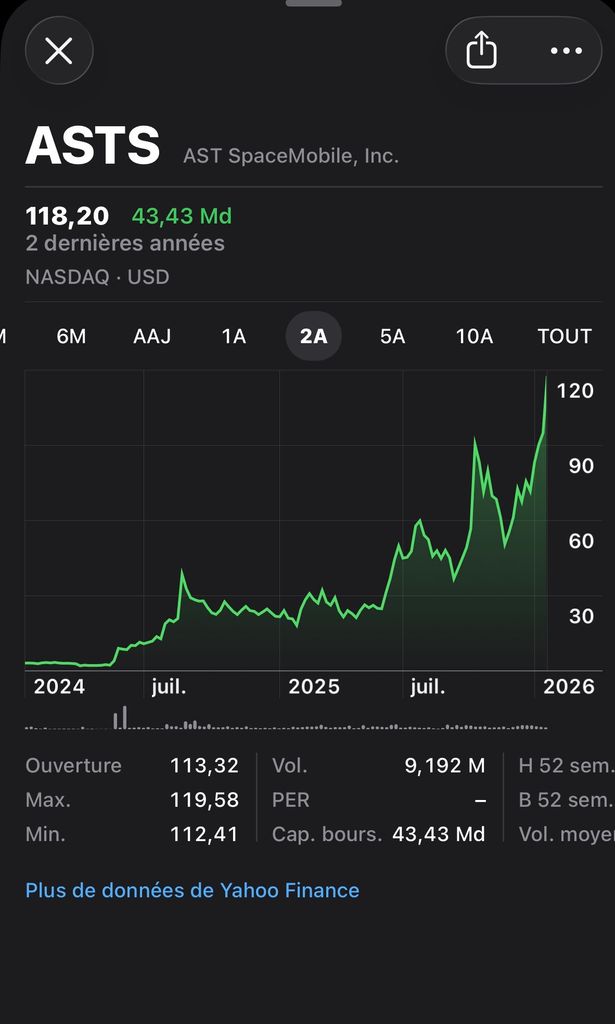
Task: Switch chart range to 6M
Action: click(71, 336)
